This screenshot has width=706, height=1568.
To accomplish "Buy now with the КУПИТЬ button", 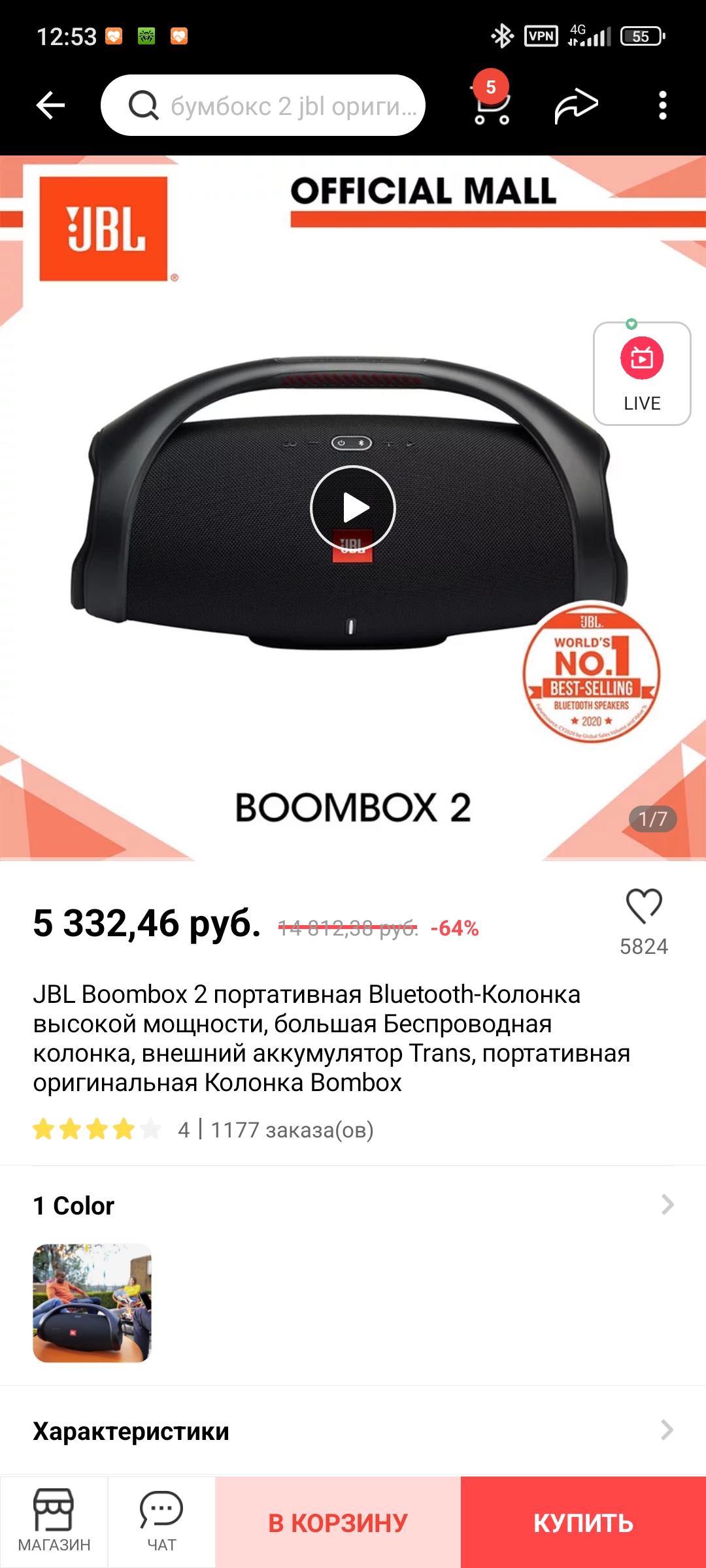I will (583, 1522).
